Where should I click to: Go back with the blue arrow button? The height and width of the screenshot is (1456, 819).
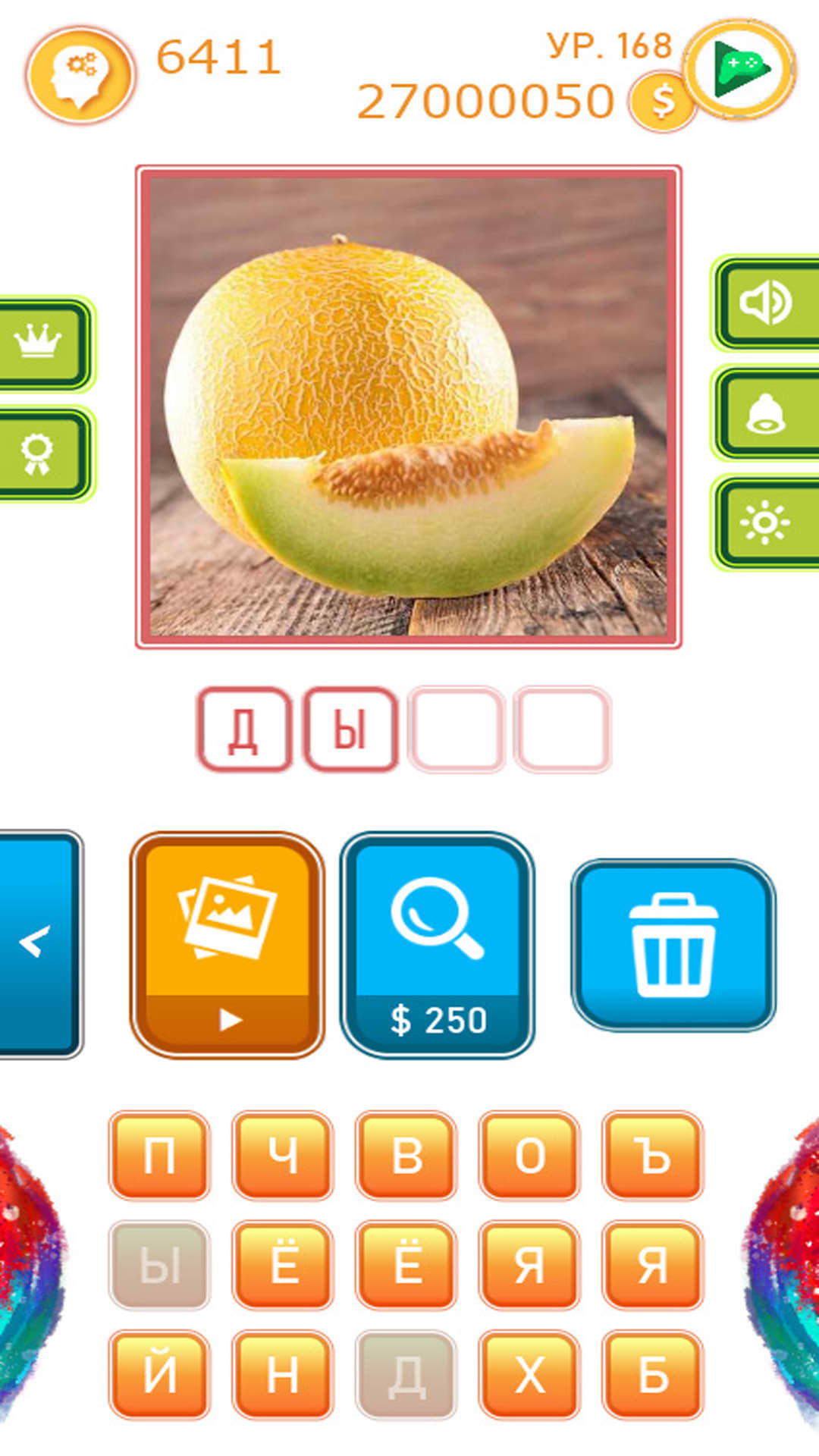[x=38, y=944]
